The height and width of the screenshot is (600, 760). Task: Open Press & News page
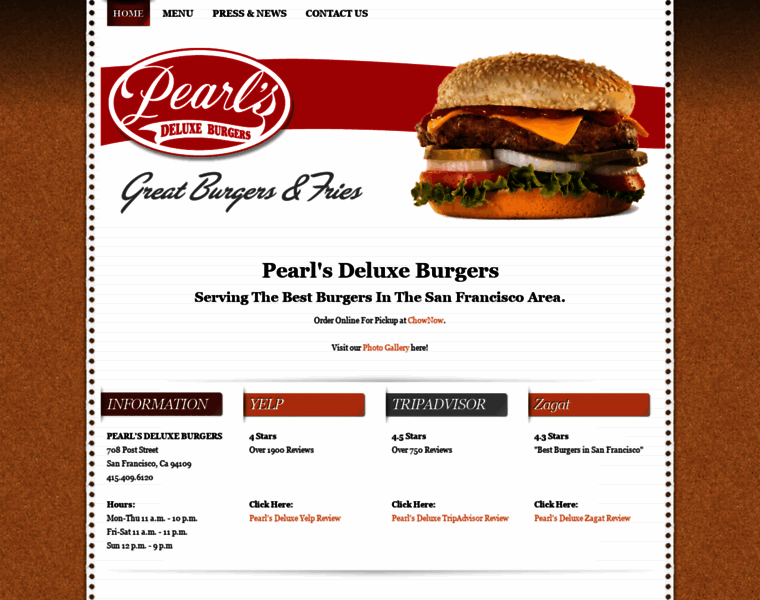tap(249, 13)
